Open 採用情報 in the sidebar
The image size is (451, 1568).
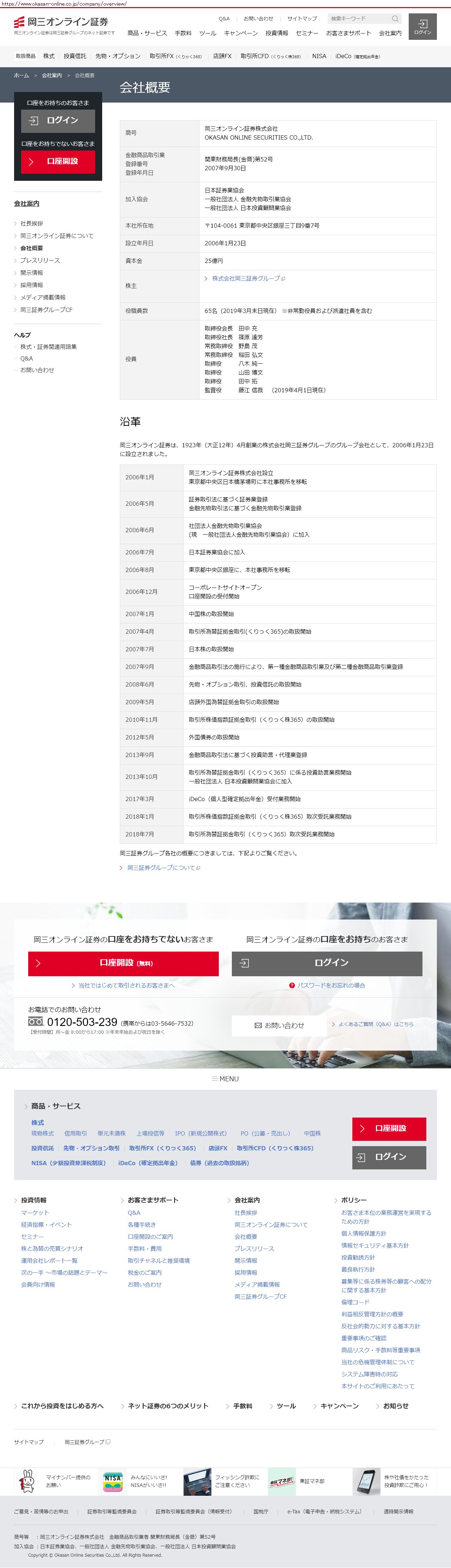click(32, 285)
